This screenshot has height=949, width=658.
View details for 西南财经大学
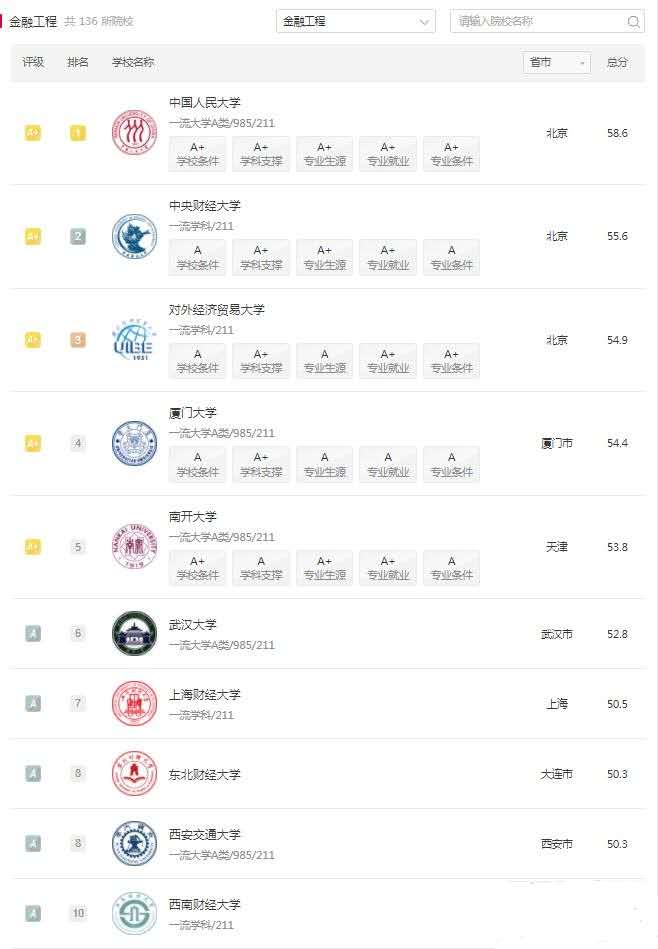click(205, 905)
